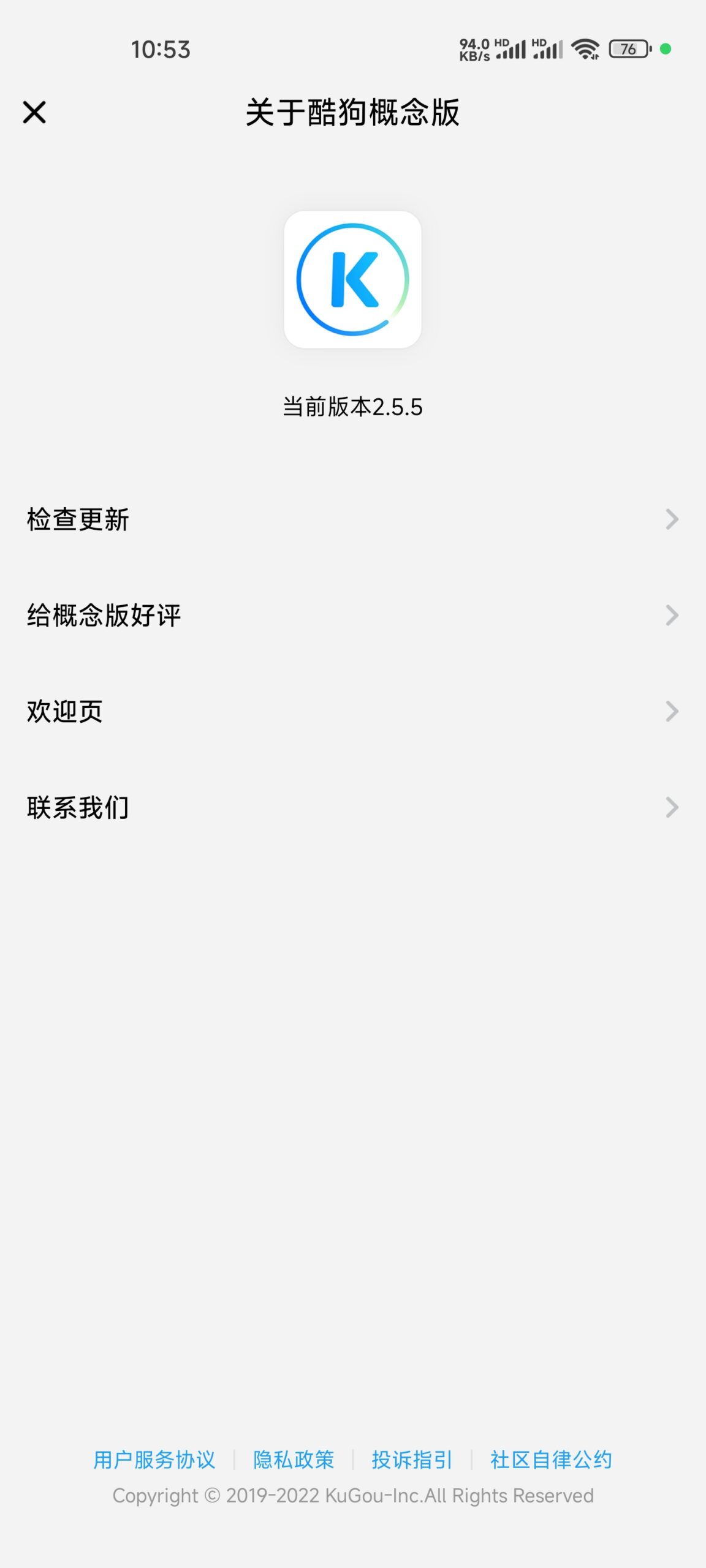Tap the KuGou Concept app logo

353,279
